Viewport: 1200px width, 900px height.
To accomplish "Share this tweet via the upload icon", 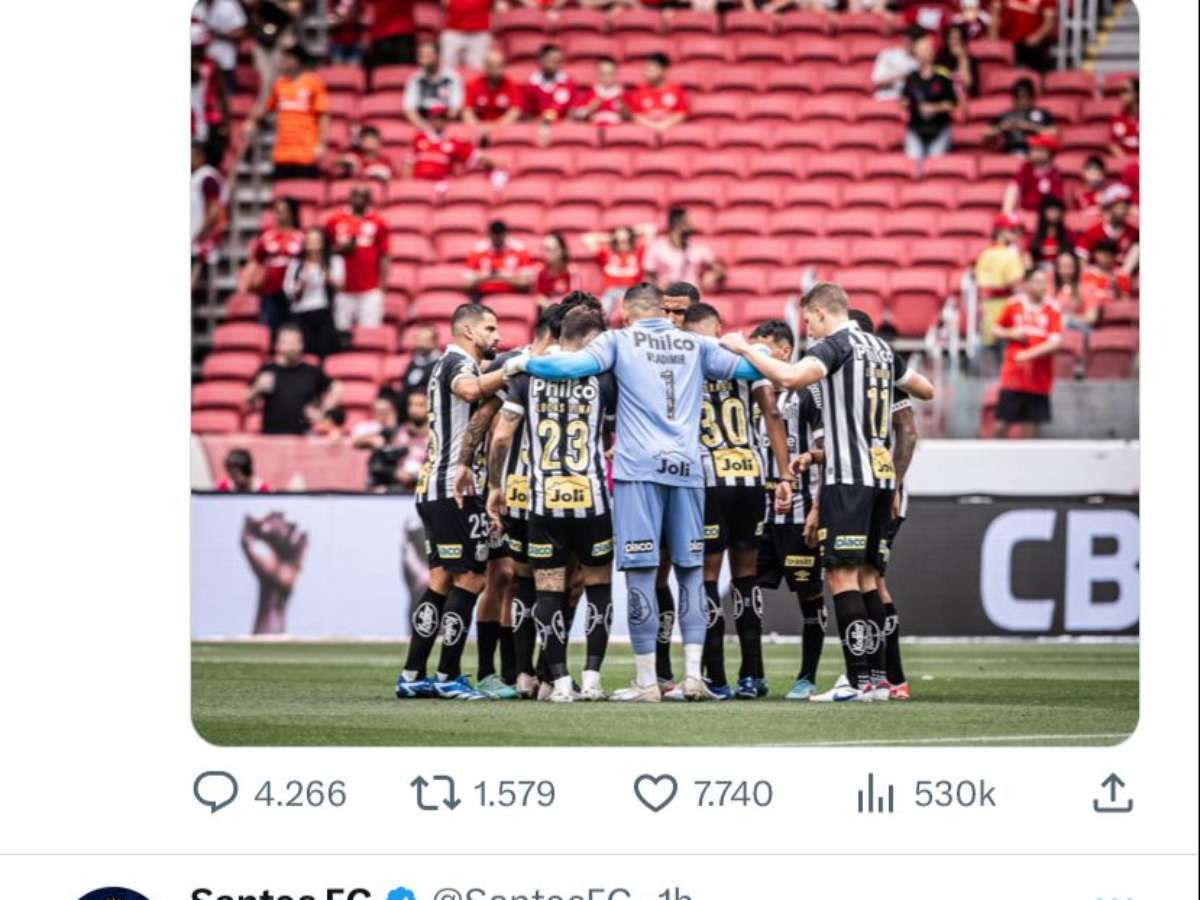I will (1112, 792).
